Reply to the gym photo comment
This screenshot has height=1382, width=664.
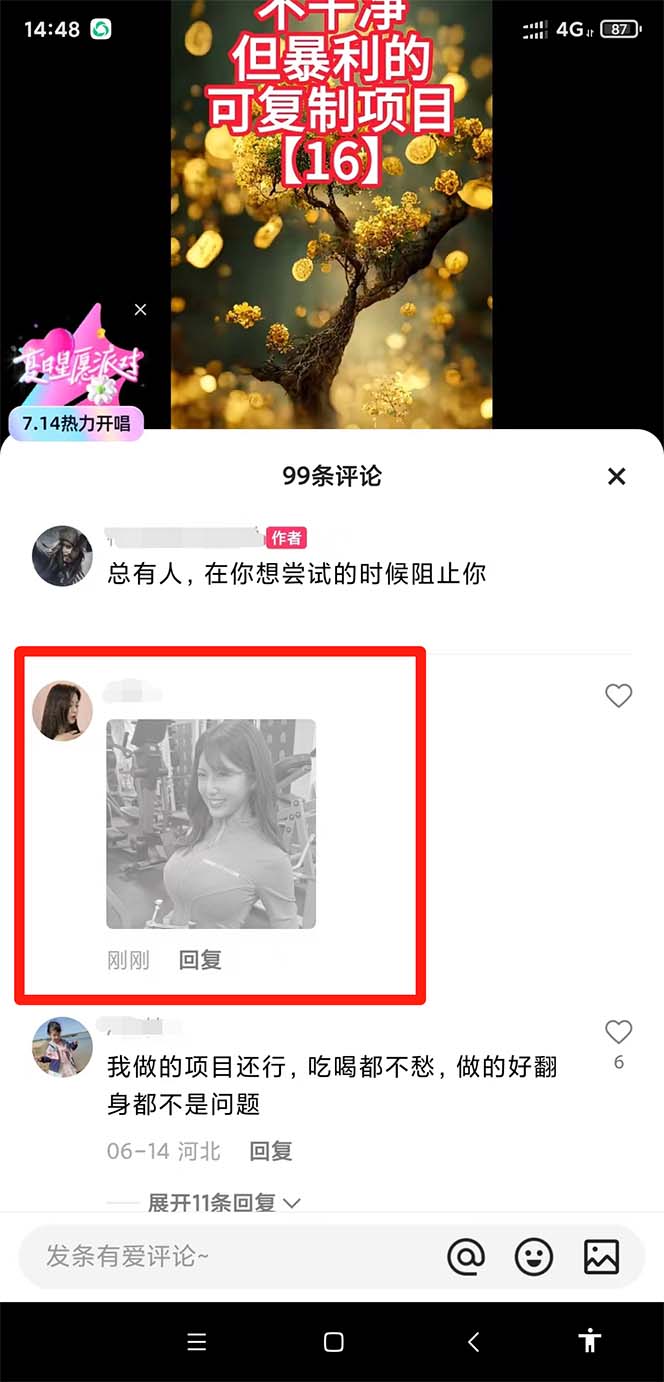(x=200, y=960)
